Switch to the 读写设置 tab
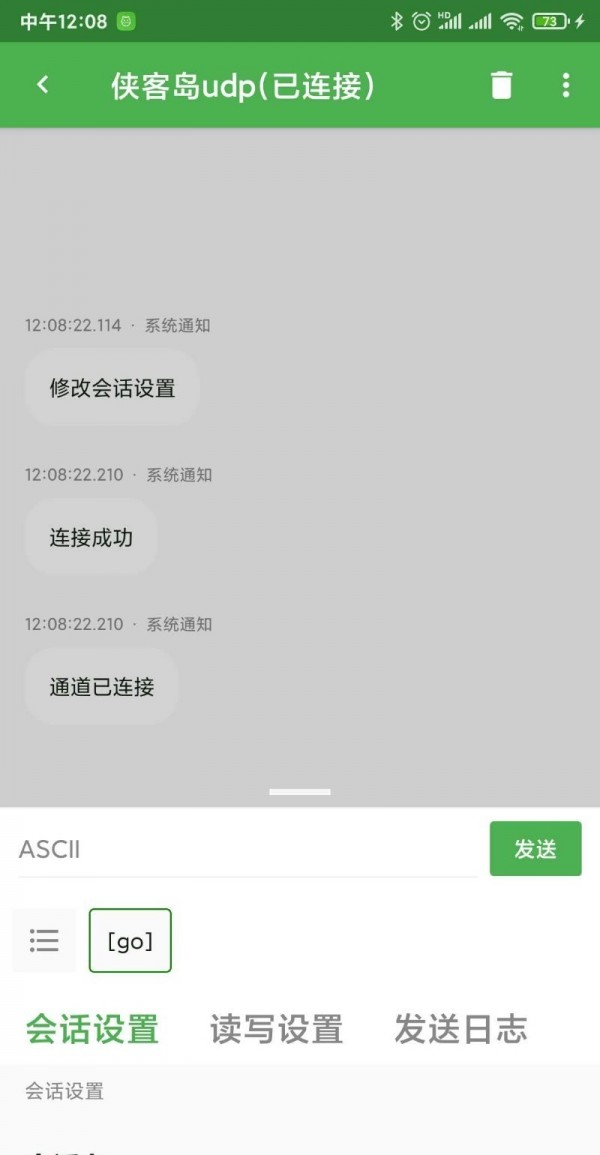The height and width of the screenshot is (1155, 600). (x=277, y=1029)
